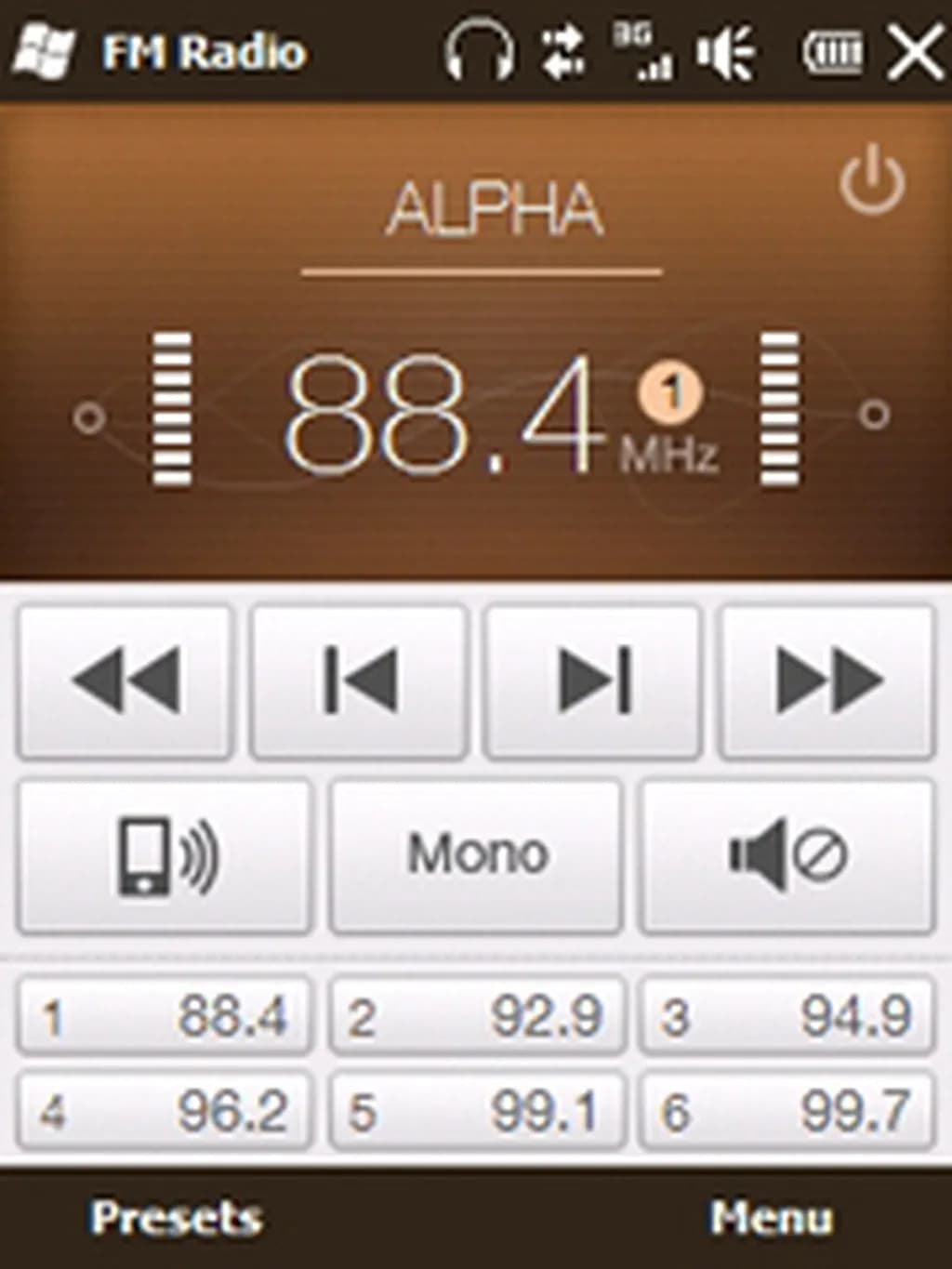Skip to the next station
This screenshot has width=952, height=1269.
pyautogui.click(x=593, y=681)
